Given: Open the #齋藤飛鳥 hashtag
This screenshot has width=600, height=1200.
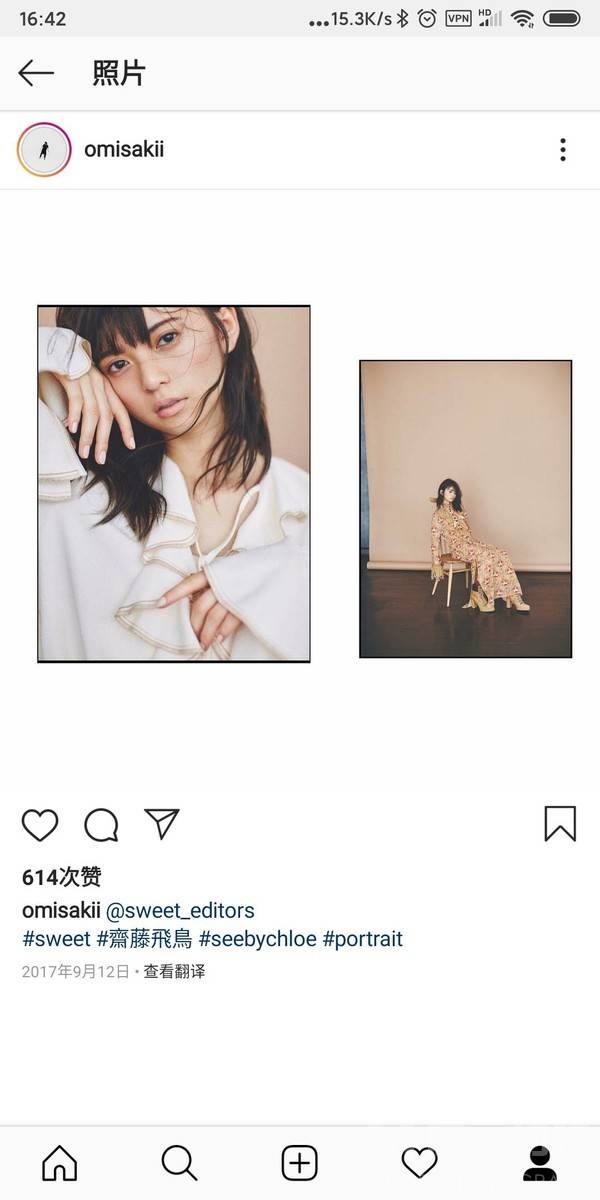Looking at the screenshot, I should pos(145,939).
